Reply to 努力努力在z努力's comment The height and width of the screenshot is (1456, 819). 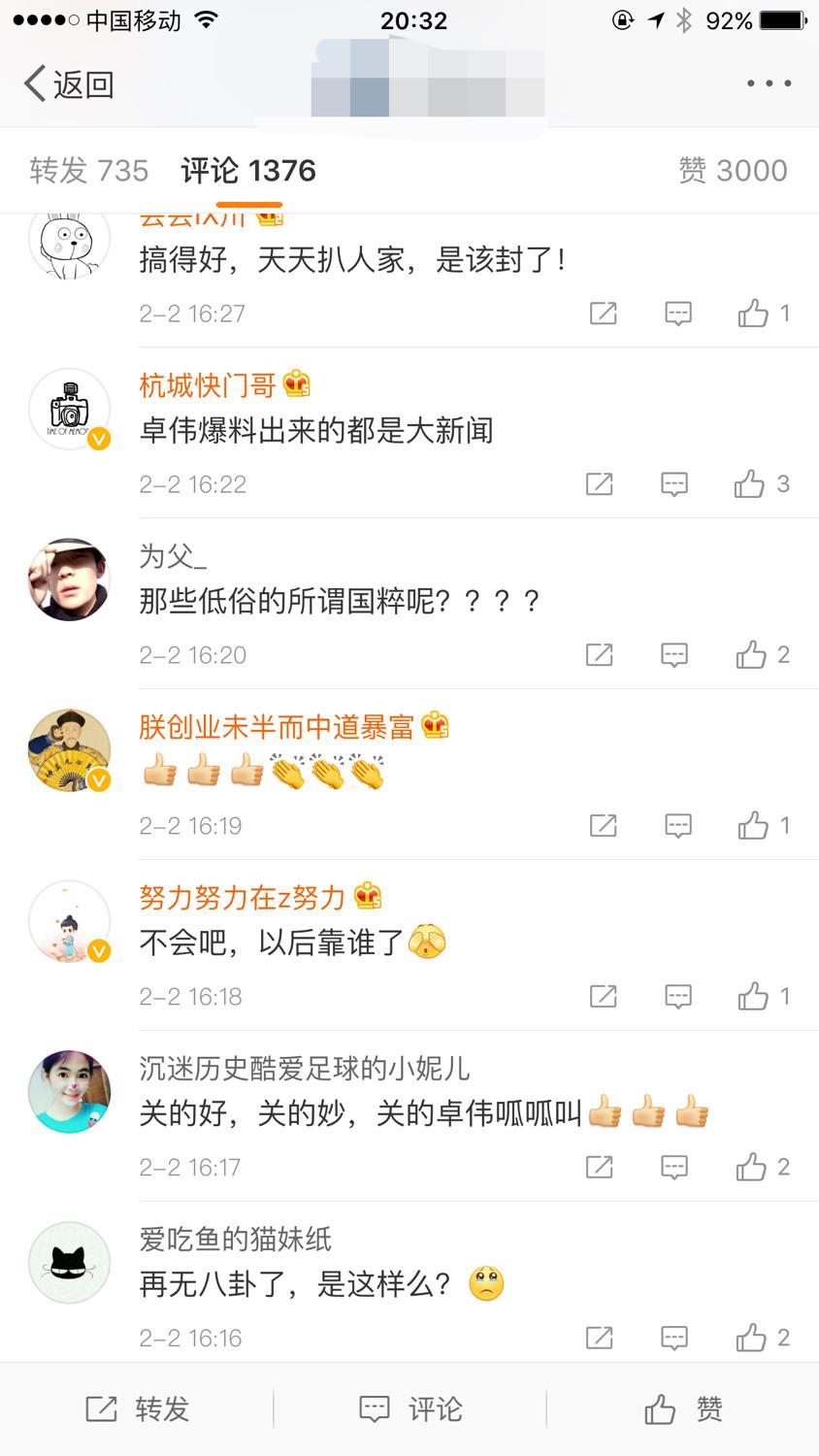pyautogui.click(x=677, y=997)
